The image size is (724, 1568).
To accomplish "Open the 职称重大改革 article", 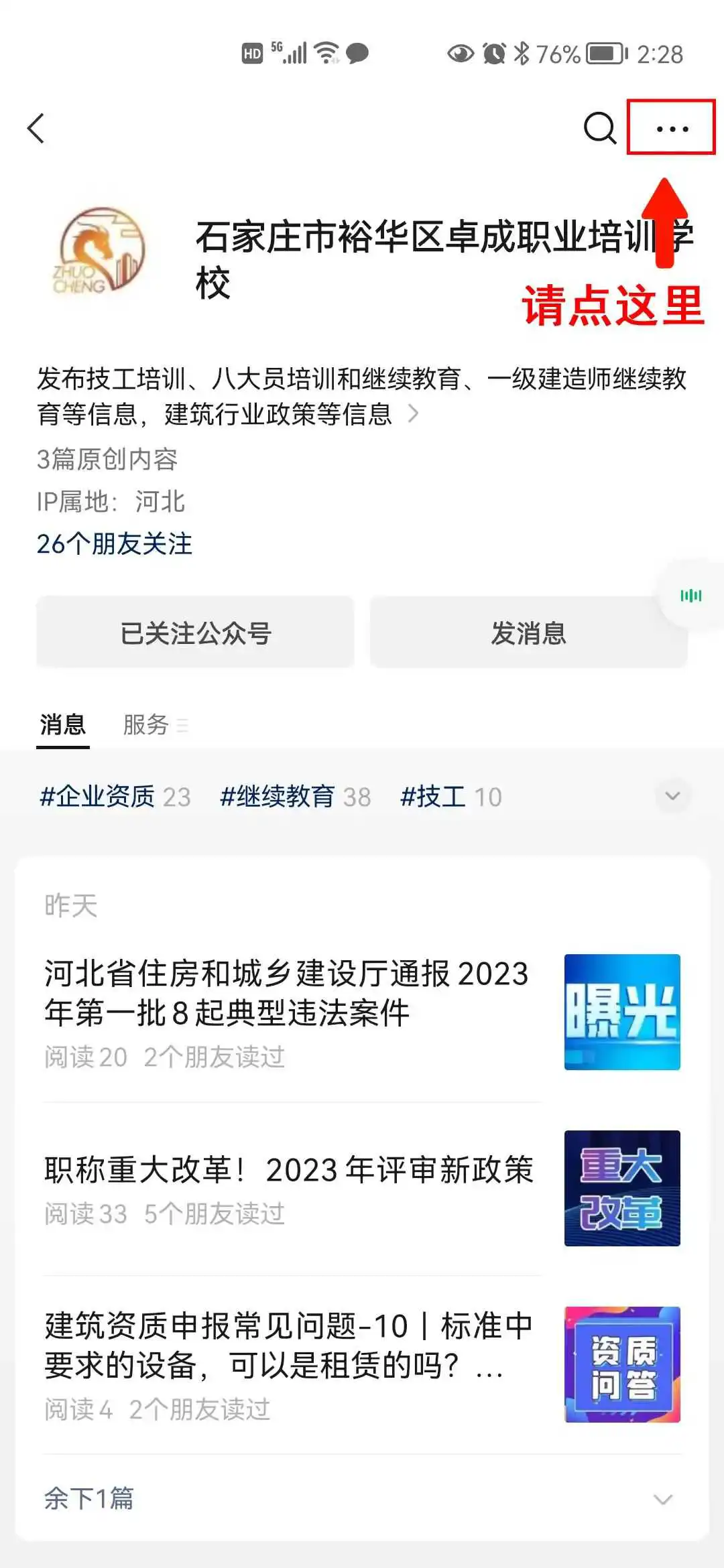I will coord(362,1189).
